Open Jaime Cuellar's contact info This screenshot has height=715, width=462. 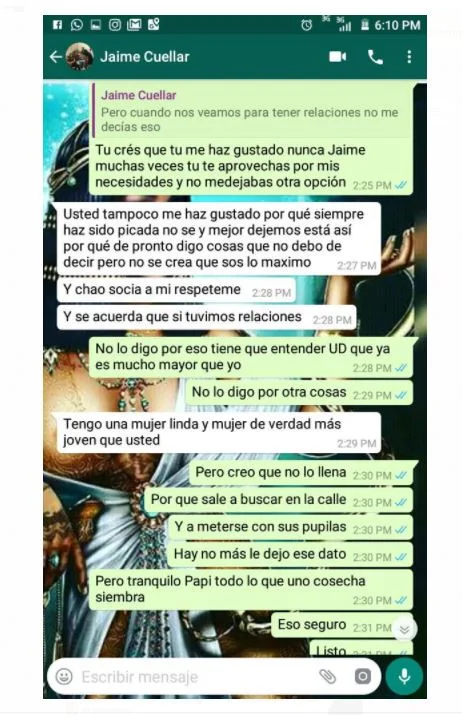145,57
